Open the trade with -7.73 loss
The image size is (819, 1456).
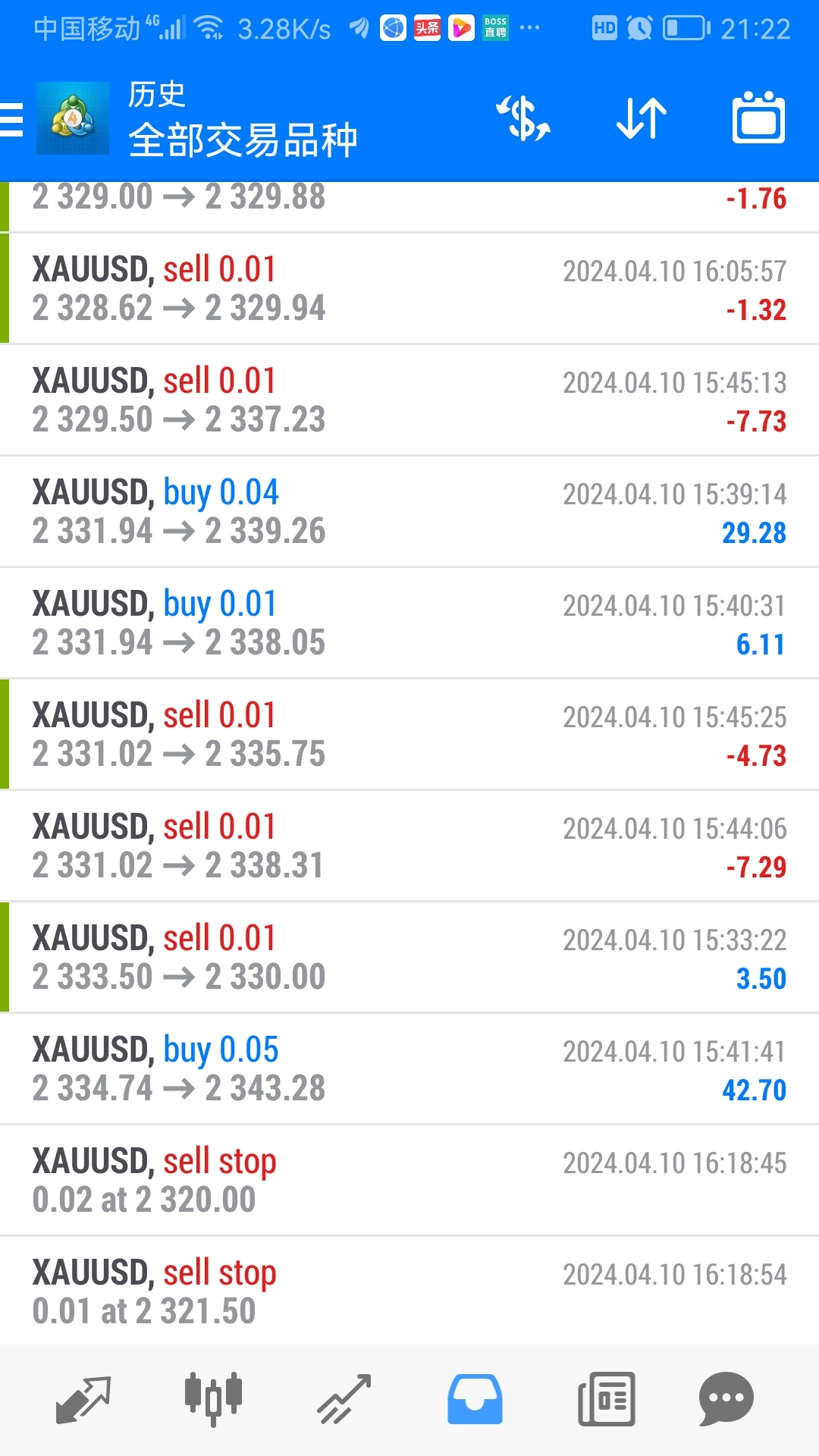point(409,400)
